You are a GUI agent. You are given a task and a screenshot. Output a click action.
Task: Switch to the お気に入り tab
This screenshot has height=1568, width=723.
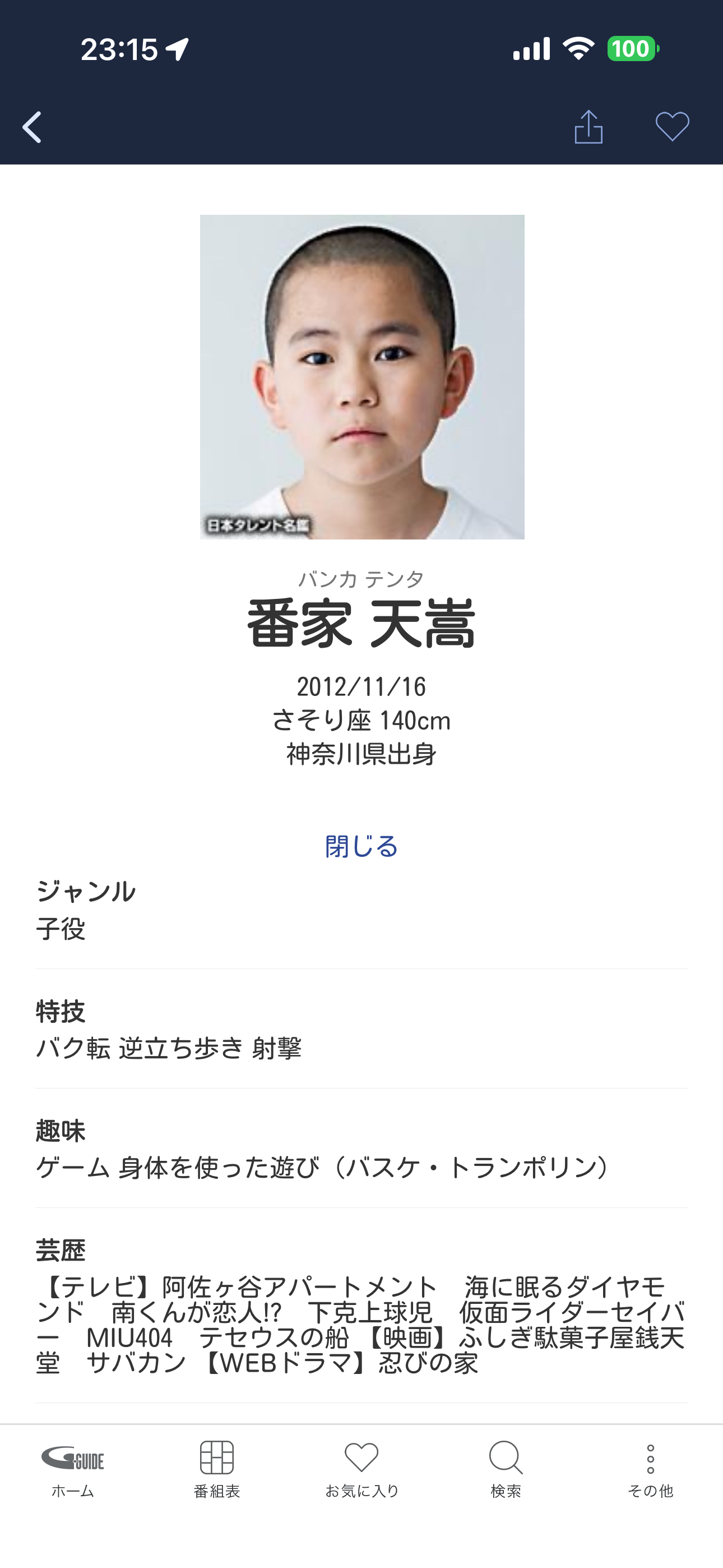click(x=361, y=1469)
